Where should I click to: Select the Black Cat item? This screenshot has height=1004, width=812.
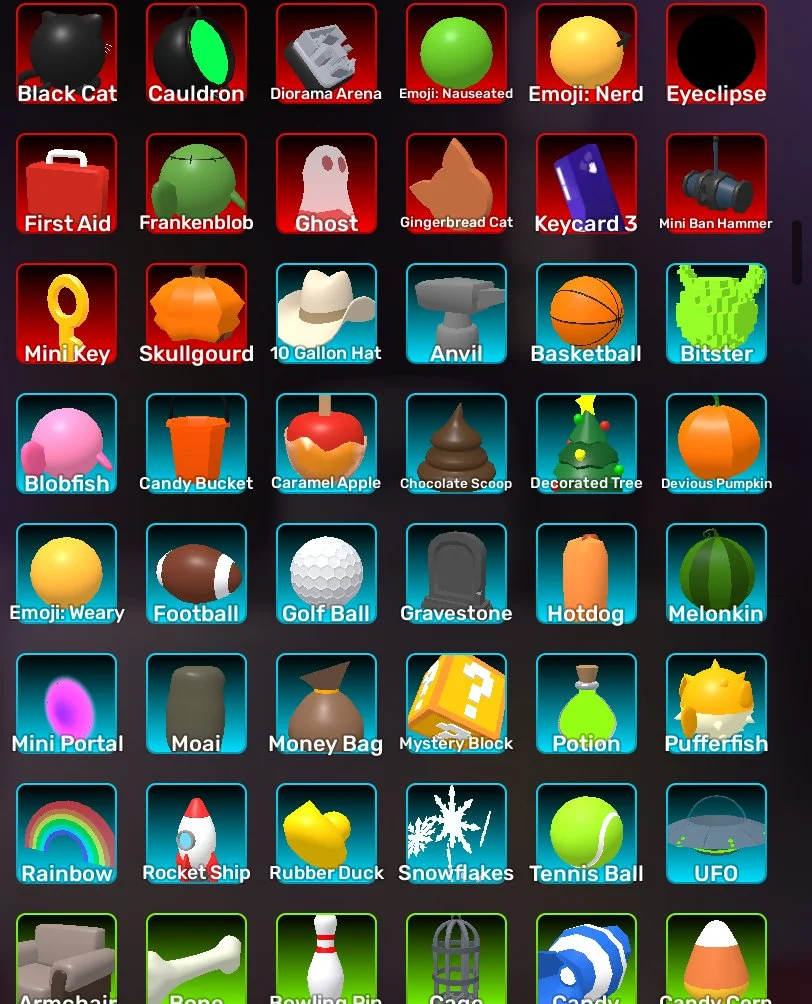click(x=67, y=54)
